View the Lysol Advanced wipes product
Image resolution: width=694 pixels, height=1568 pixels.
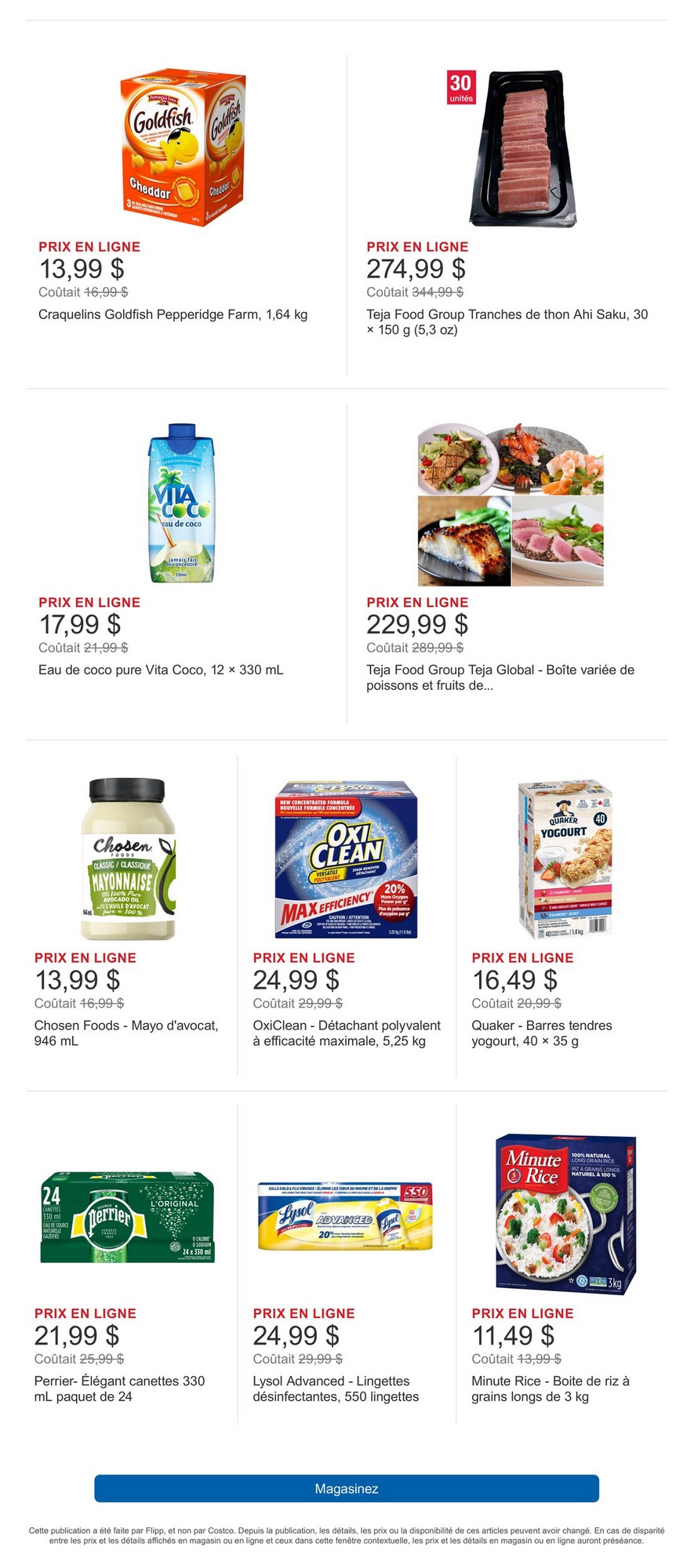tap(346, 1216)
